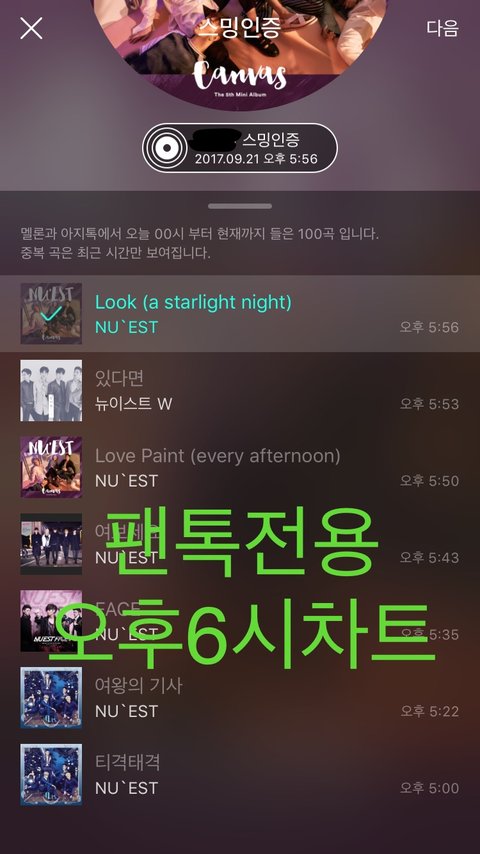This screenshot has height=854, width=480.
Task: Select 여왕의 기사 song
Action: [240, 698]
